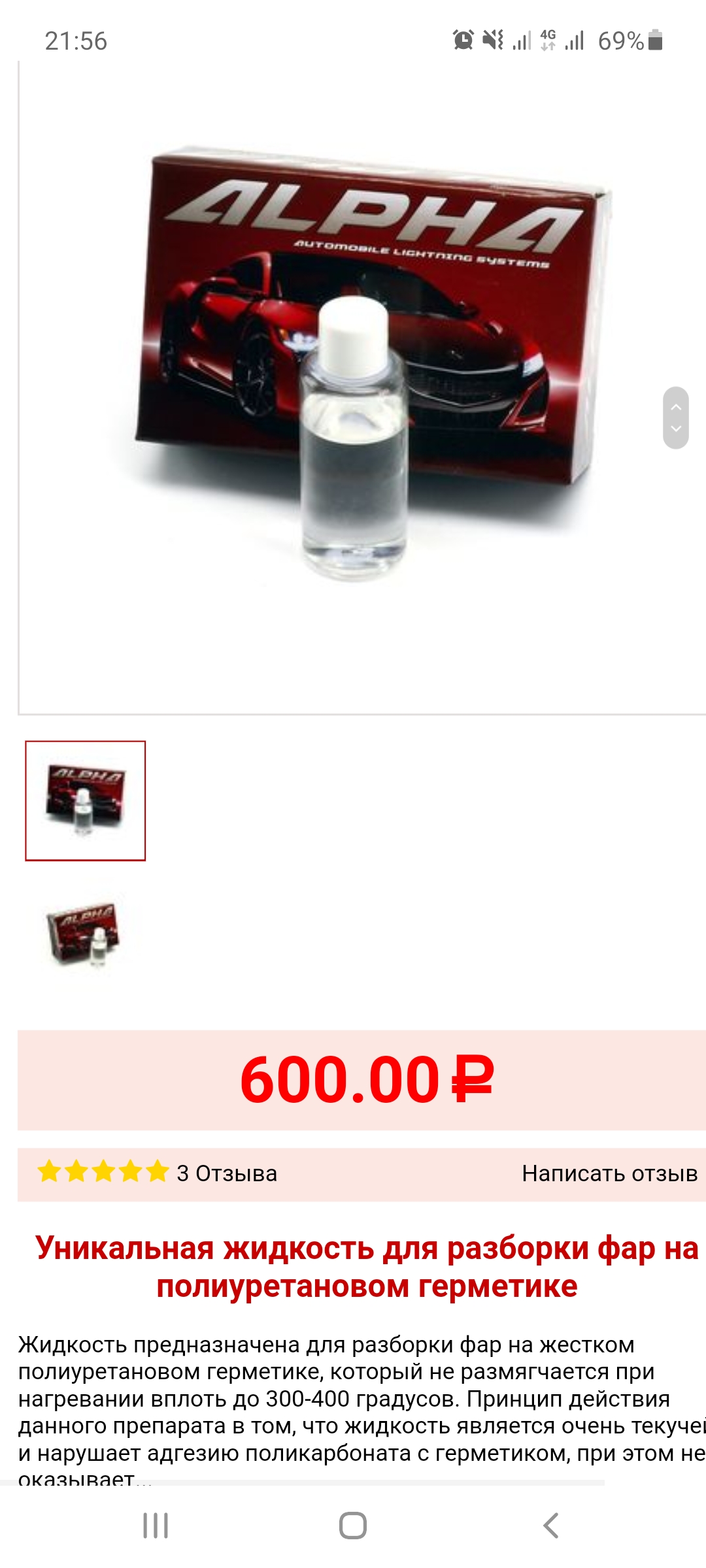Go back with system back button
The width and height of the screenshot is (706, 1568).
coord(551,1526)
